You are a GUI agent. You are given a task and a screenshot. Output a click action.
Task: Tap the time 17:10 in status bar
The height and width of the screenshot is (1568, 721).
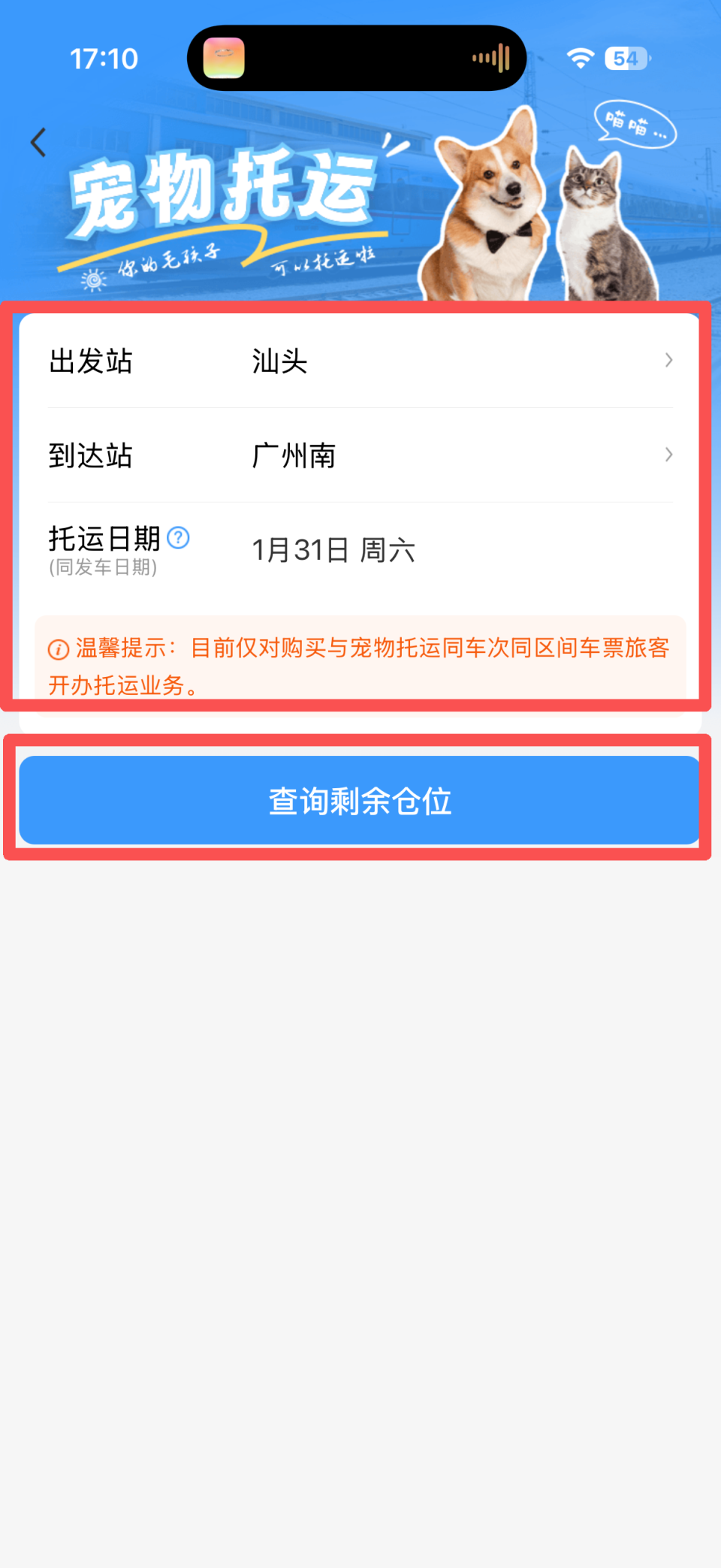[103, 58]
